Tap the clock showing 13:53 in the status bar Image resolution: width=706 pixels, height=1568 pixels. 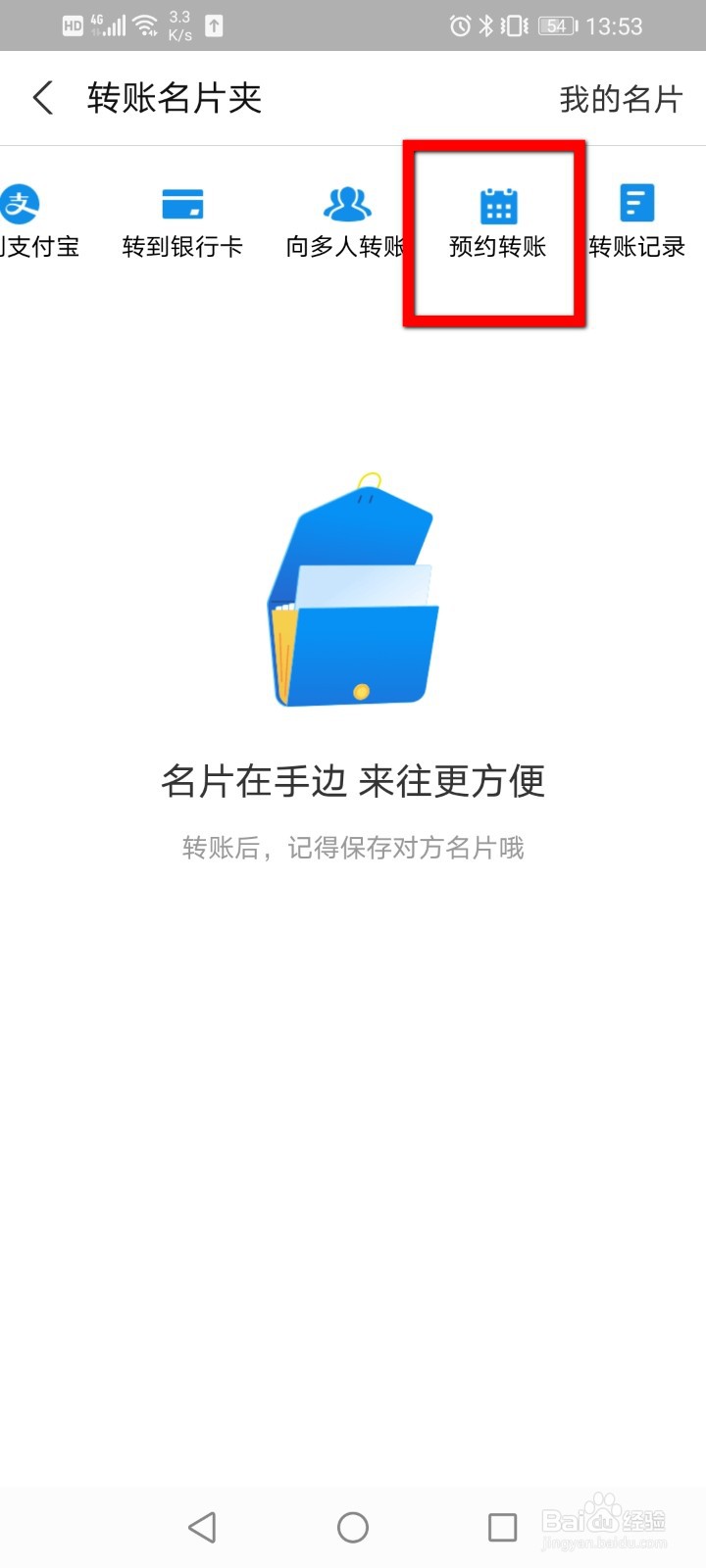617,25
